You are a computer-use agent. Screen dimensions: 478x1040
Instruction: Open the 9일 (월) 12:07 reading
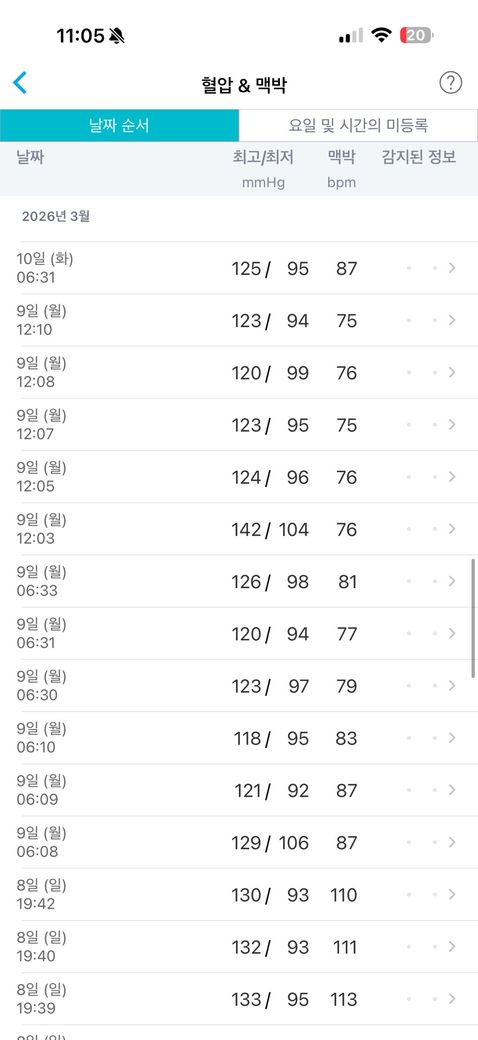[239, 424]
